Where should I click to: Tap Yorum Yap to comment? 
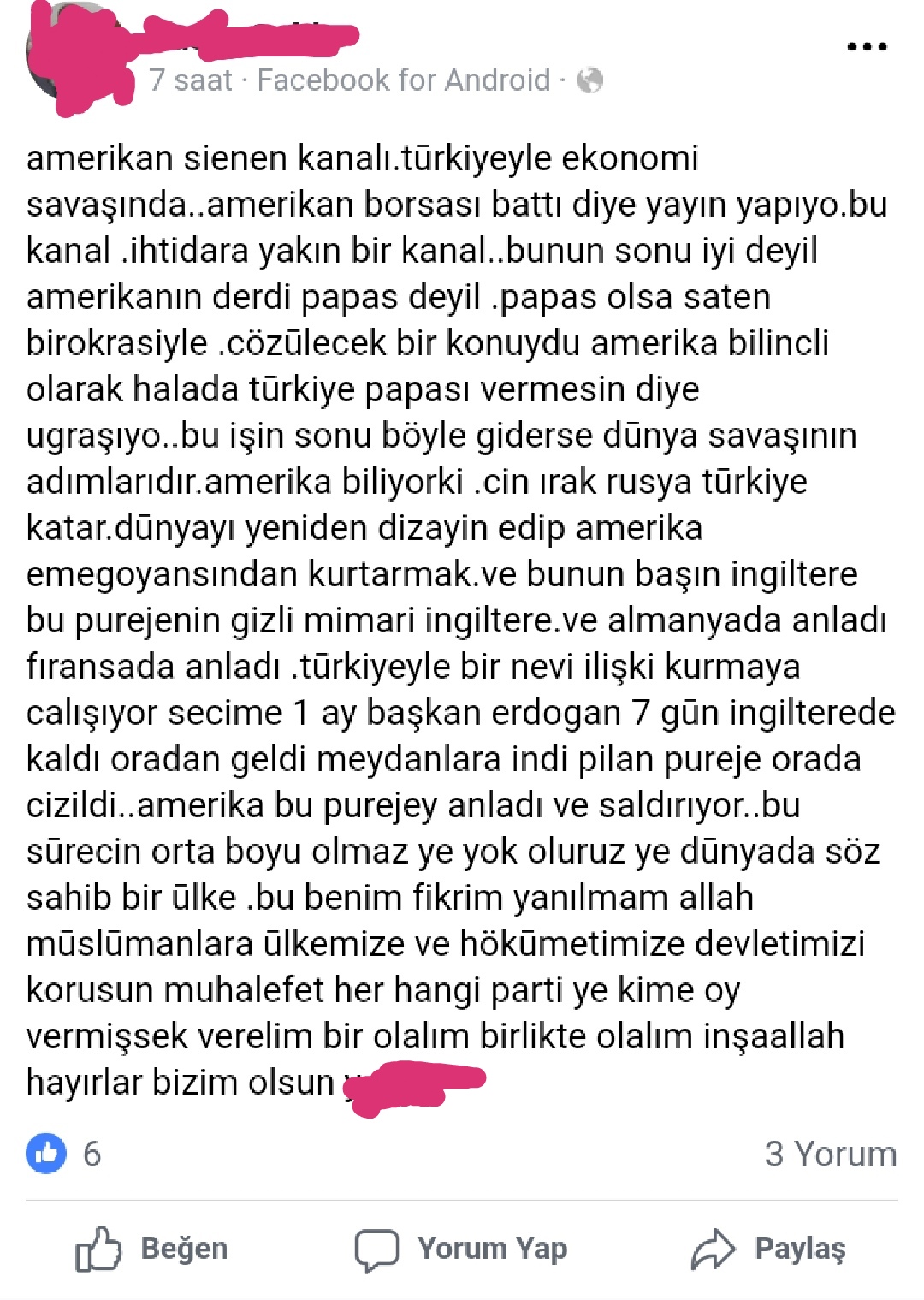pyautogui.click(x=461, y=1249)
